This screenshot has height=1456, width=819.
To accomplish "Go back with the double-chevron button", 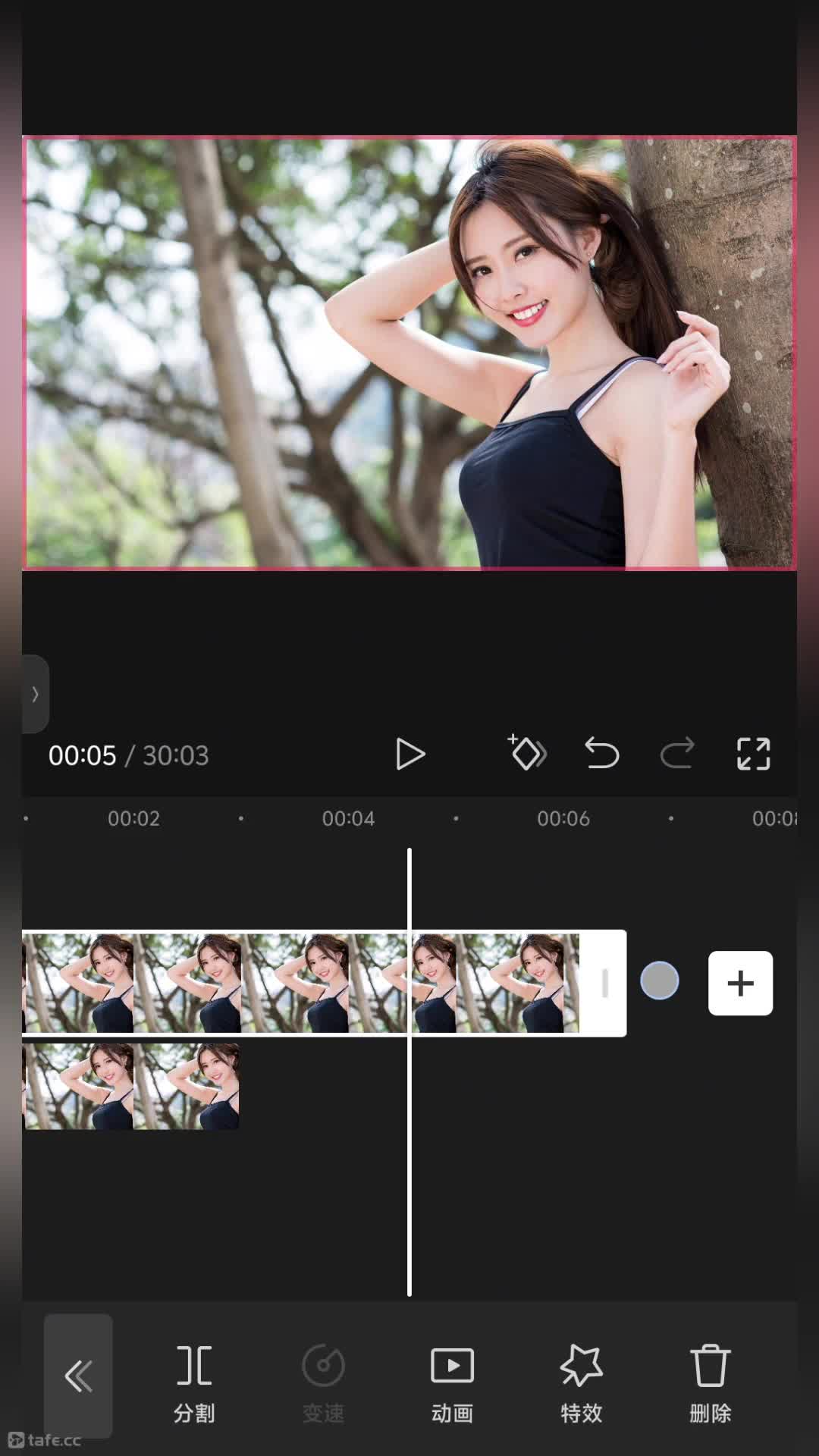I will 78,1376.
